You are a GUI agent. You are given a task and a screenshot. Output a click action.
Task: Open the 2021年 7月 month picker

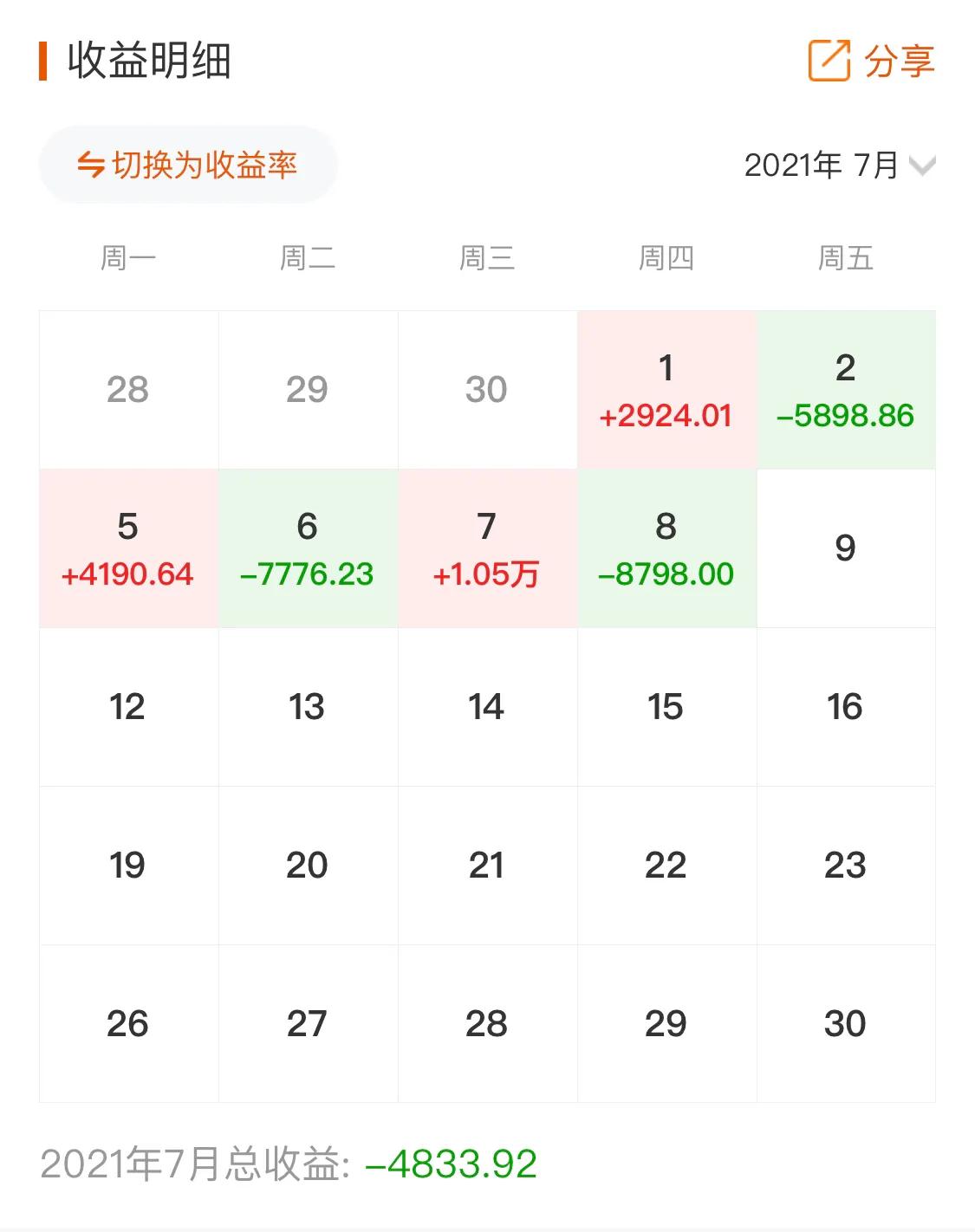(838, 165)
